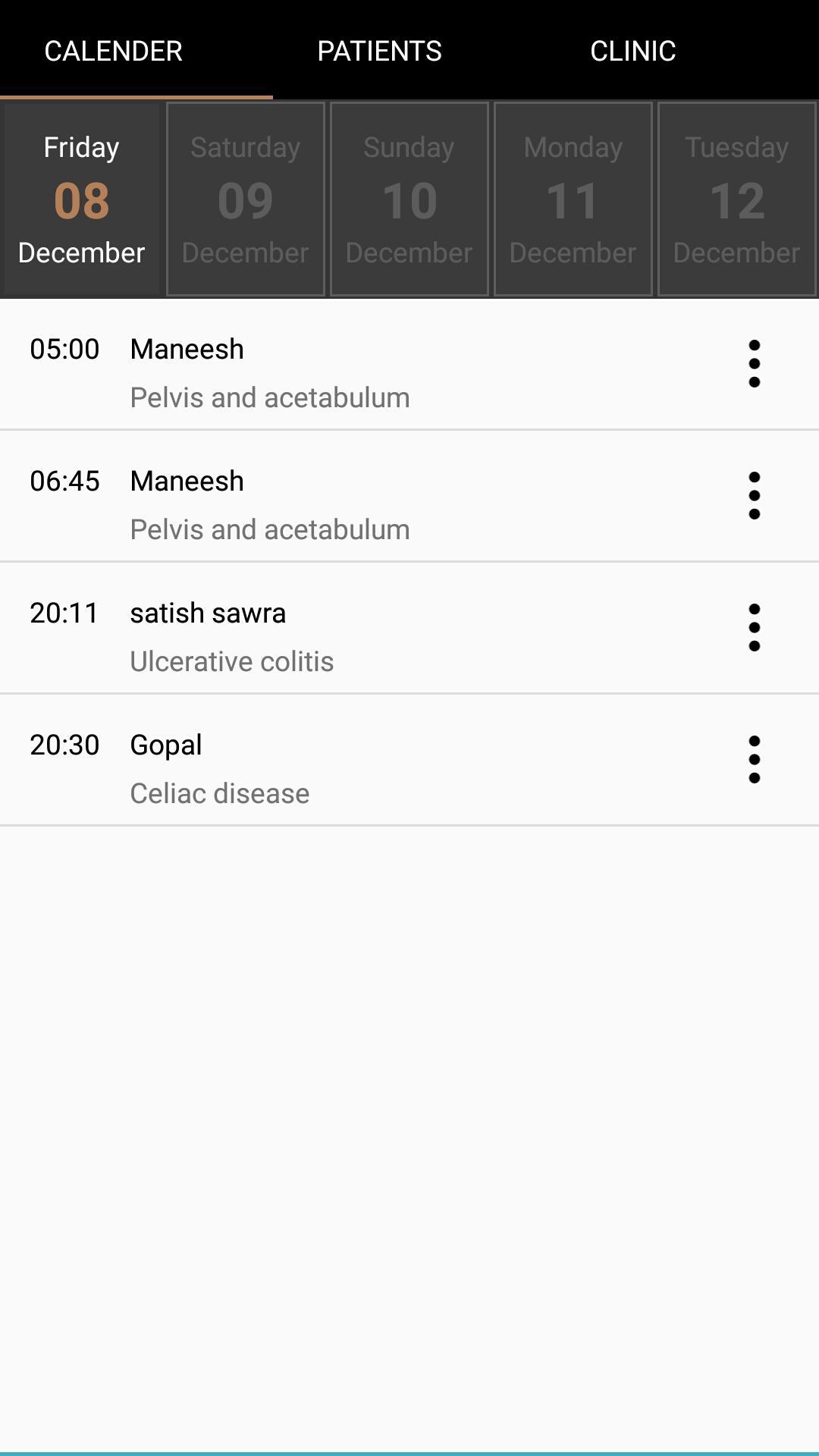The height and width of the screenshot is (1456, 819).
Task: Tap Friday 08 December date
Action: (82, 199)
